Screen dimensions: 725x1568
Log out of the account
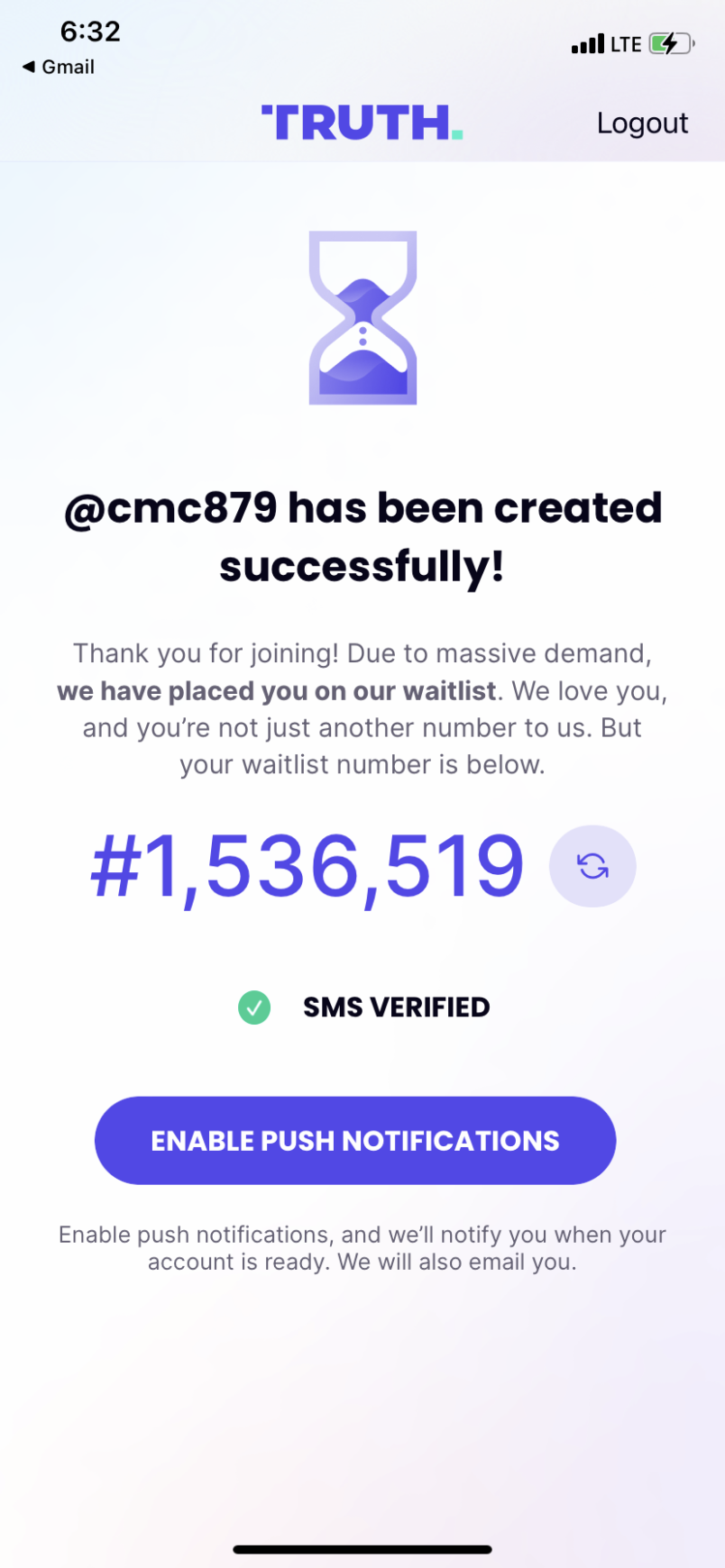click(x=642, y=123)
